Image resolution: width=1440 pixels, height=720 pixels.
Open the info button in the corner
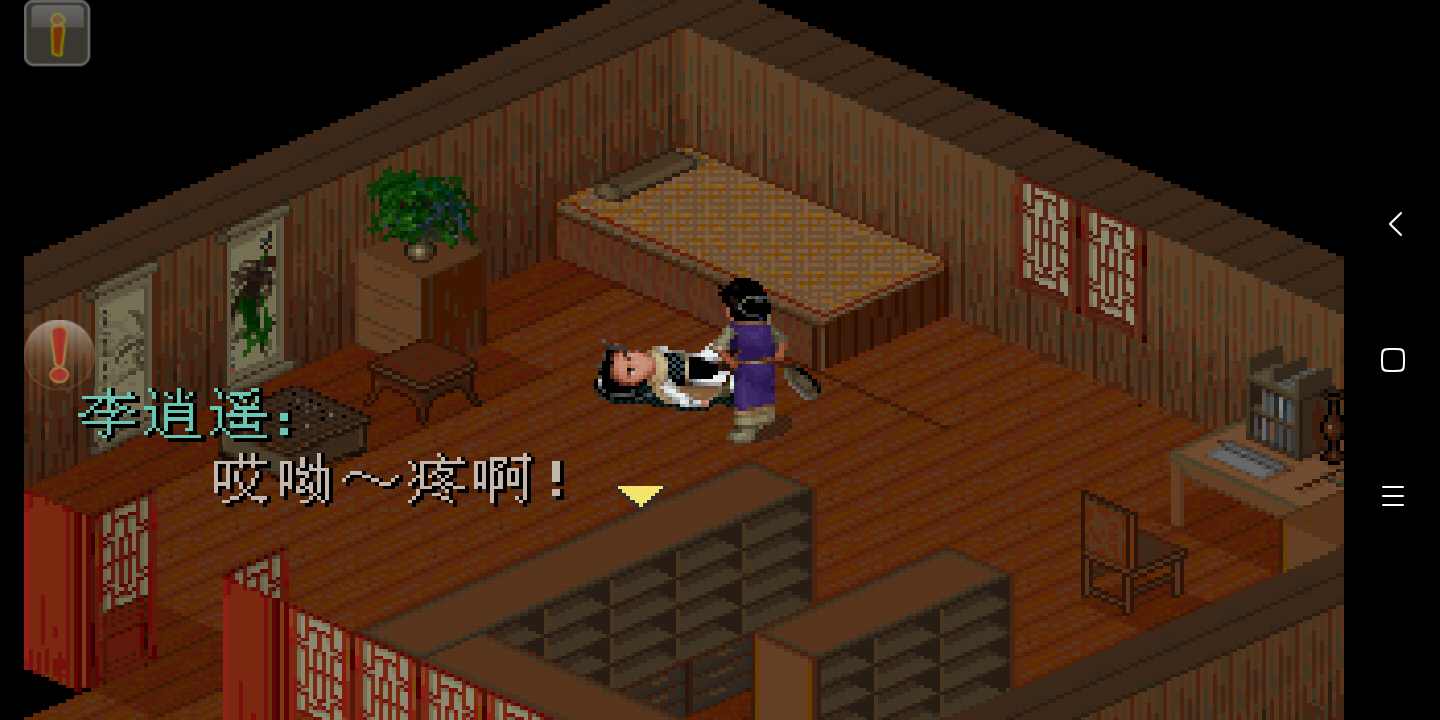coord(57,33)
